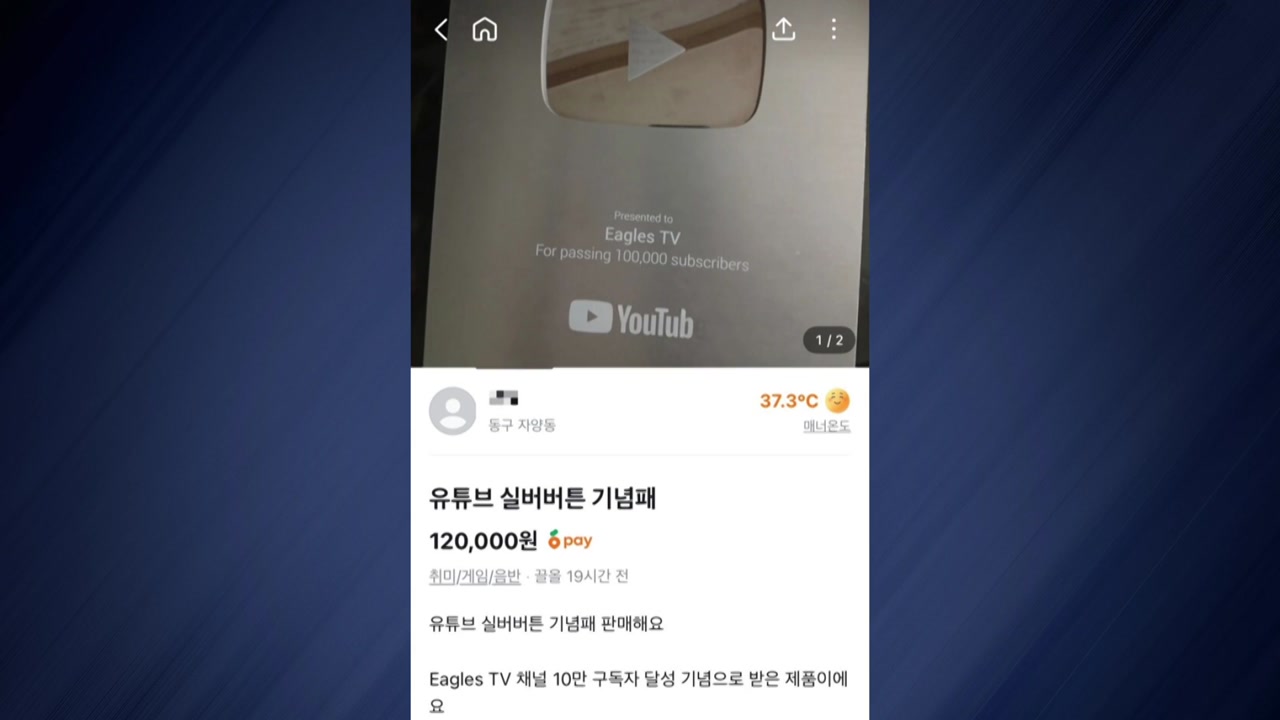Viewport: 1280px width, 720px height.
Task: Open the three-dot overflow menu
Action: pos(833,30)
